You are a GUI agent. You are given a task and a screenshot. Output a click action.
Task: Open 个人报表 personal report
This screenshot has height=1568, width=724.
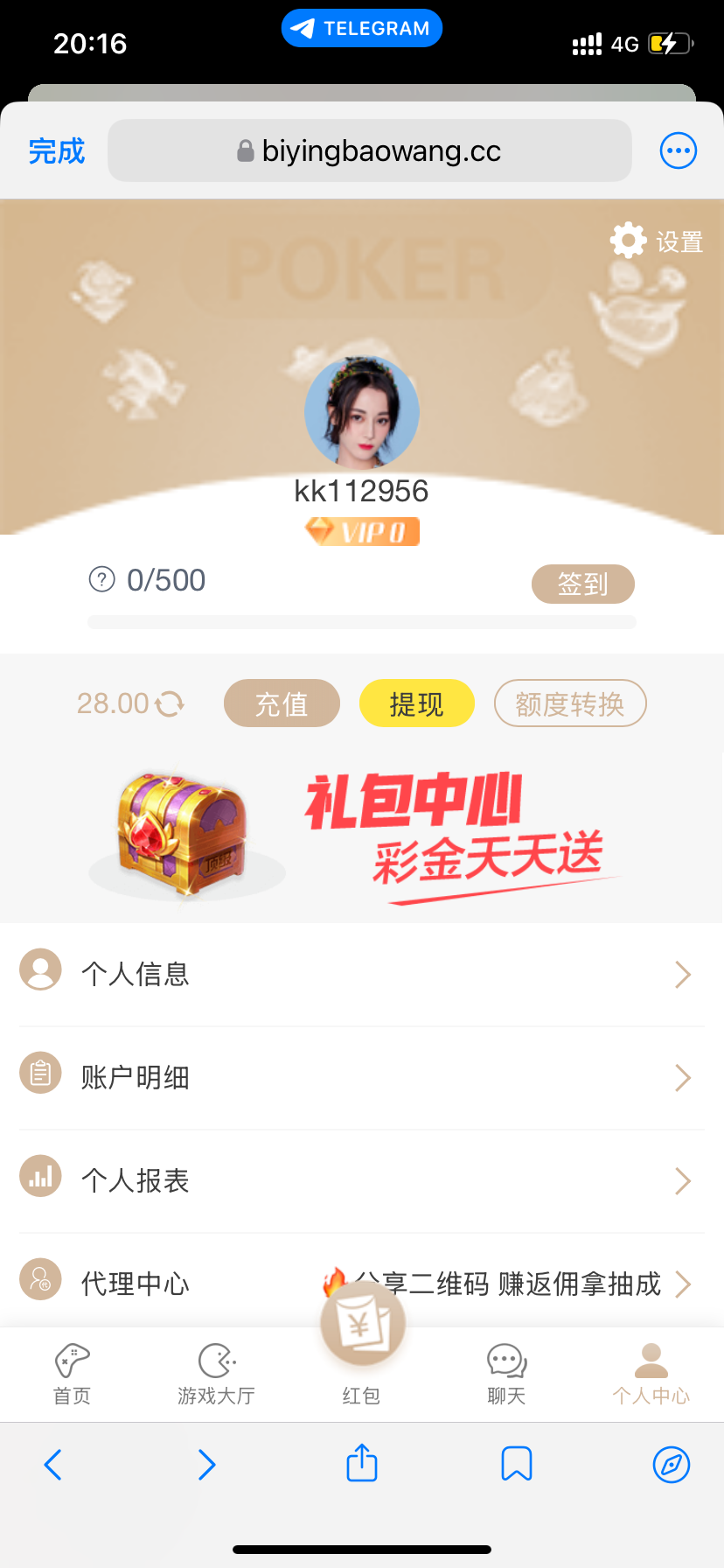point(362,1180)
